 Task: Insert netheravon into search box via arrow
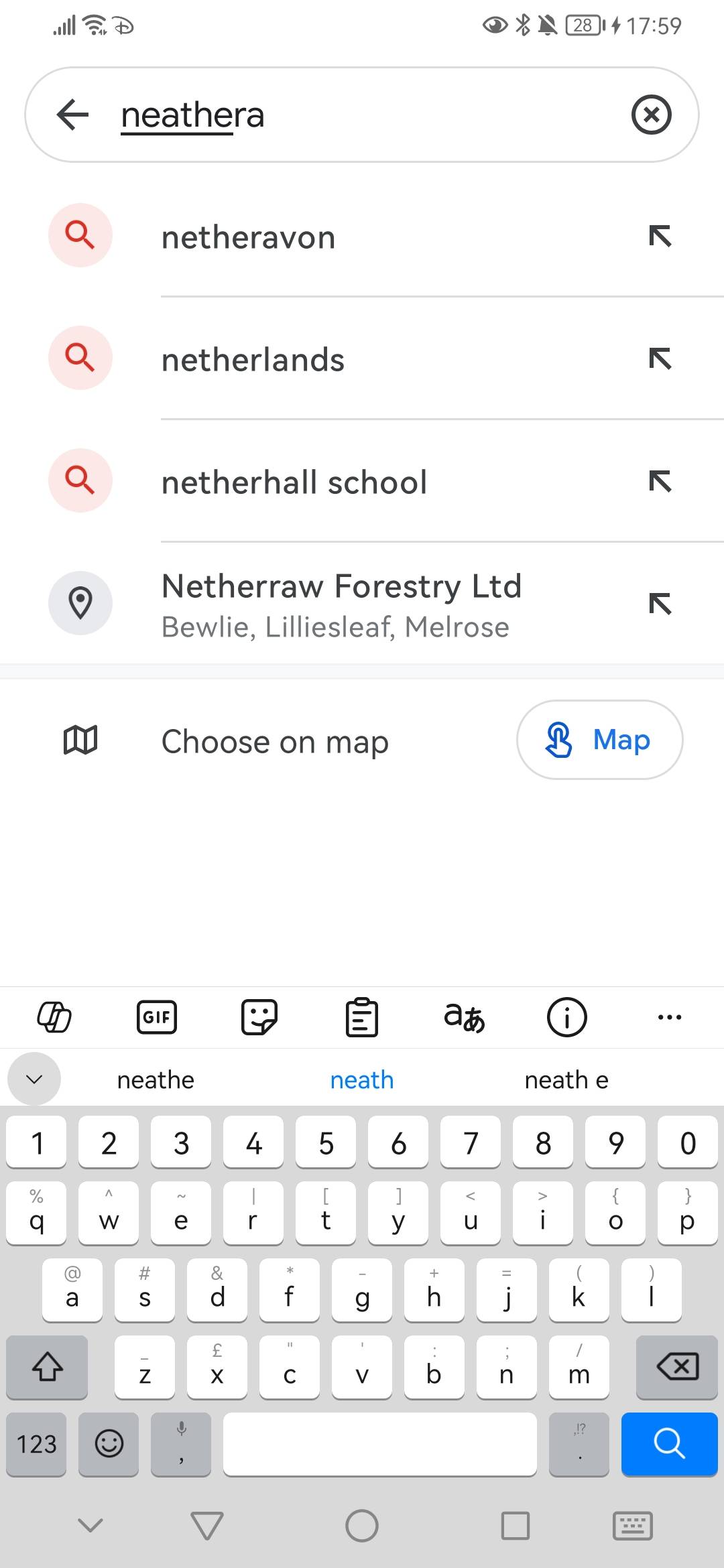pos(660,237)
